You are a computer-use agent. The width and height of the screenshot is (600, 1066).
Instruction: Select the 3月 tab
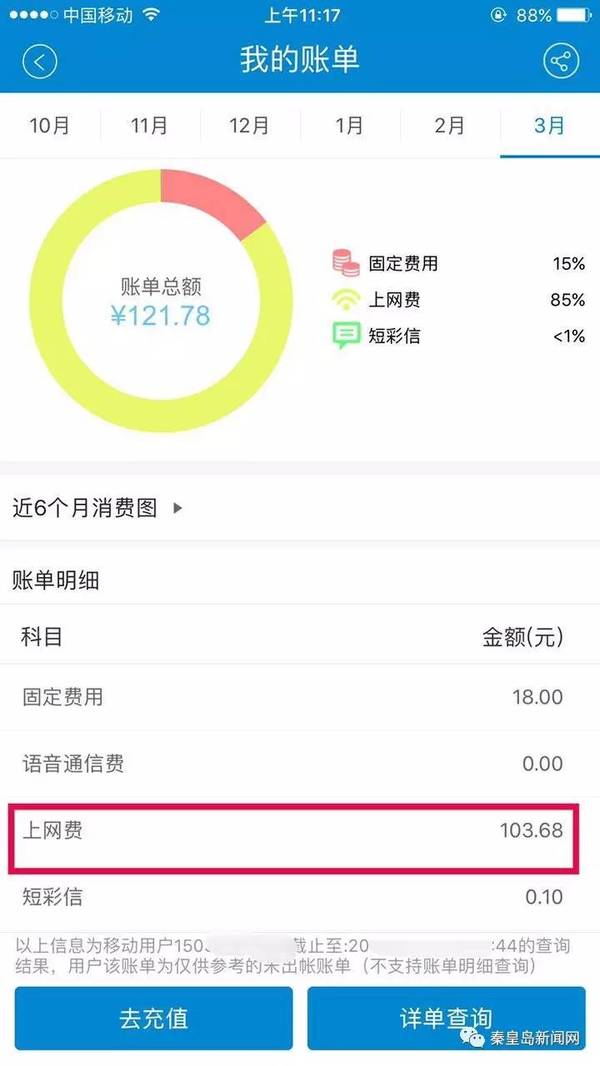(550, 126)
